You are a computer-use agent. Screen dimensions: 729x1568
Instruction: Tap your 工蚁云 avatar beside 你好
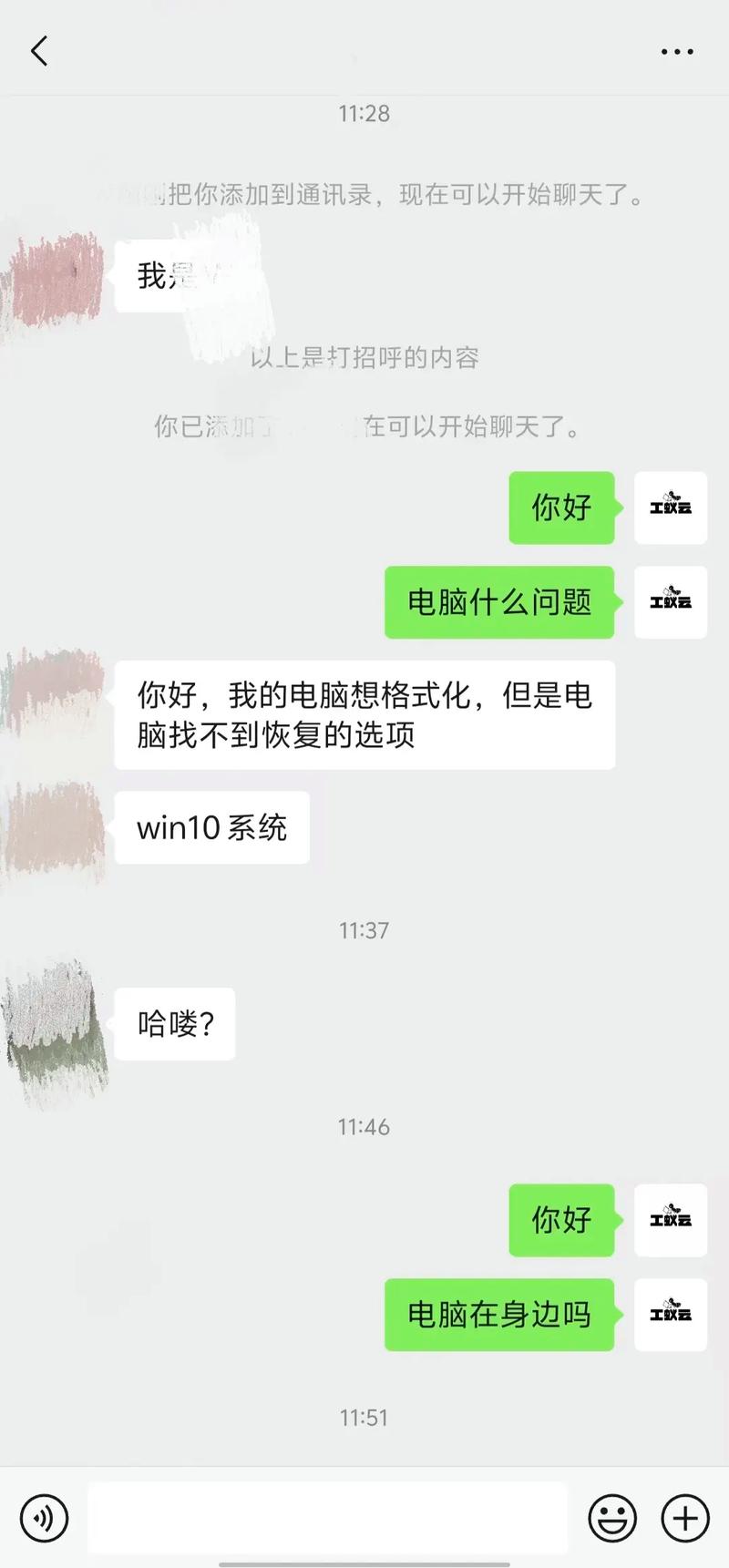(671, 508)
